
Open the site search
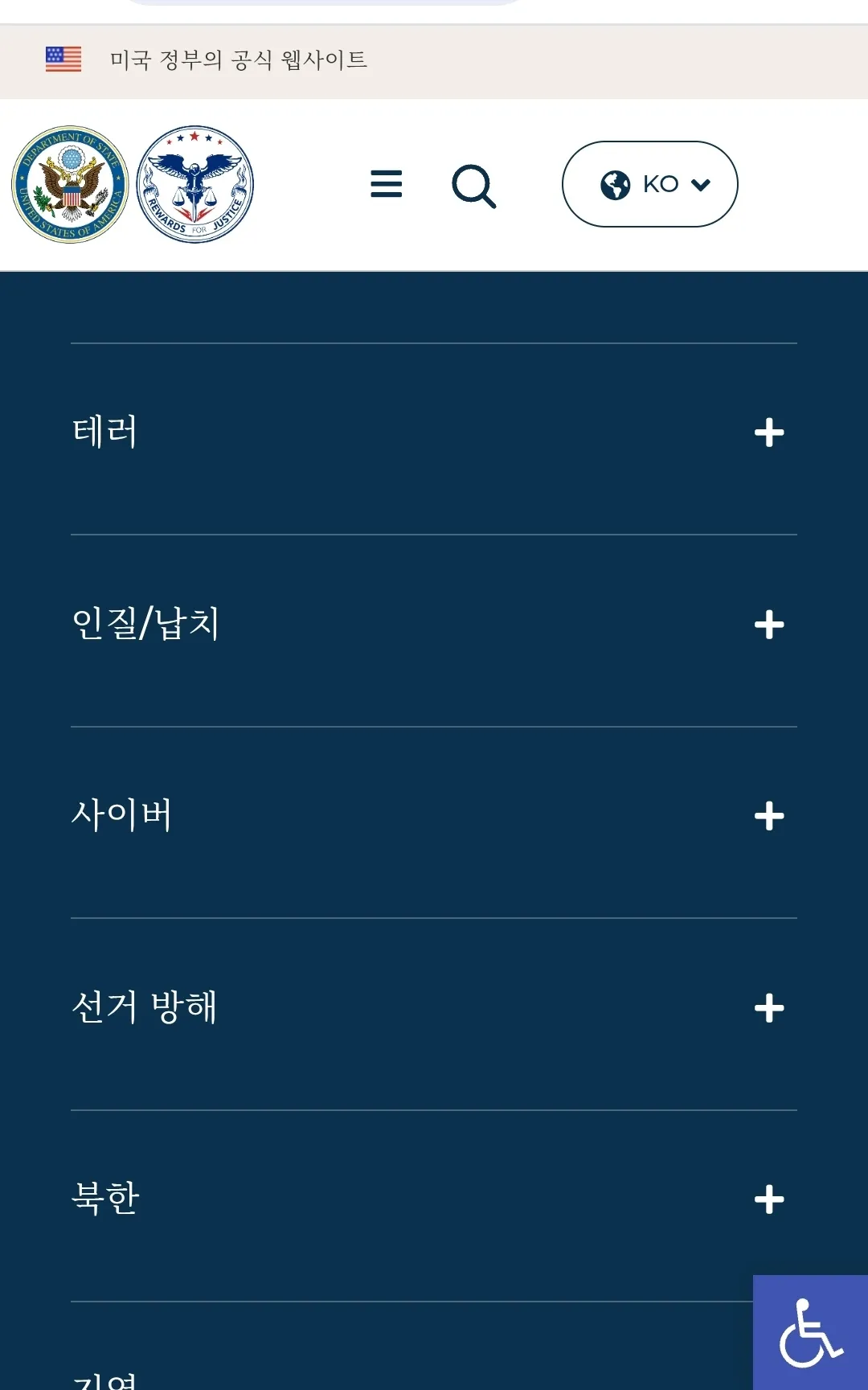(x=473, y=186)
